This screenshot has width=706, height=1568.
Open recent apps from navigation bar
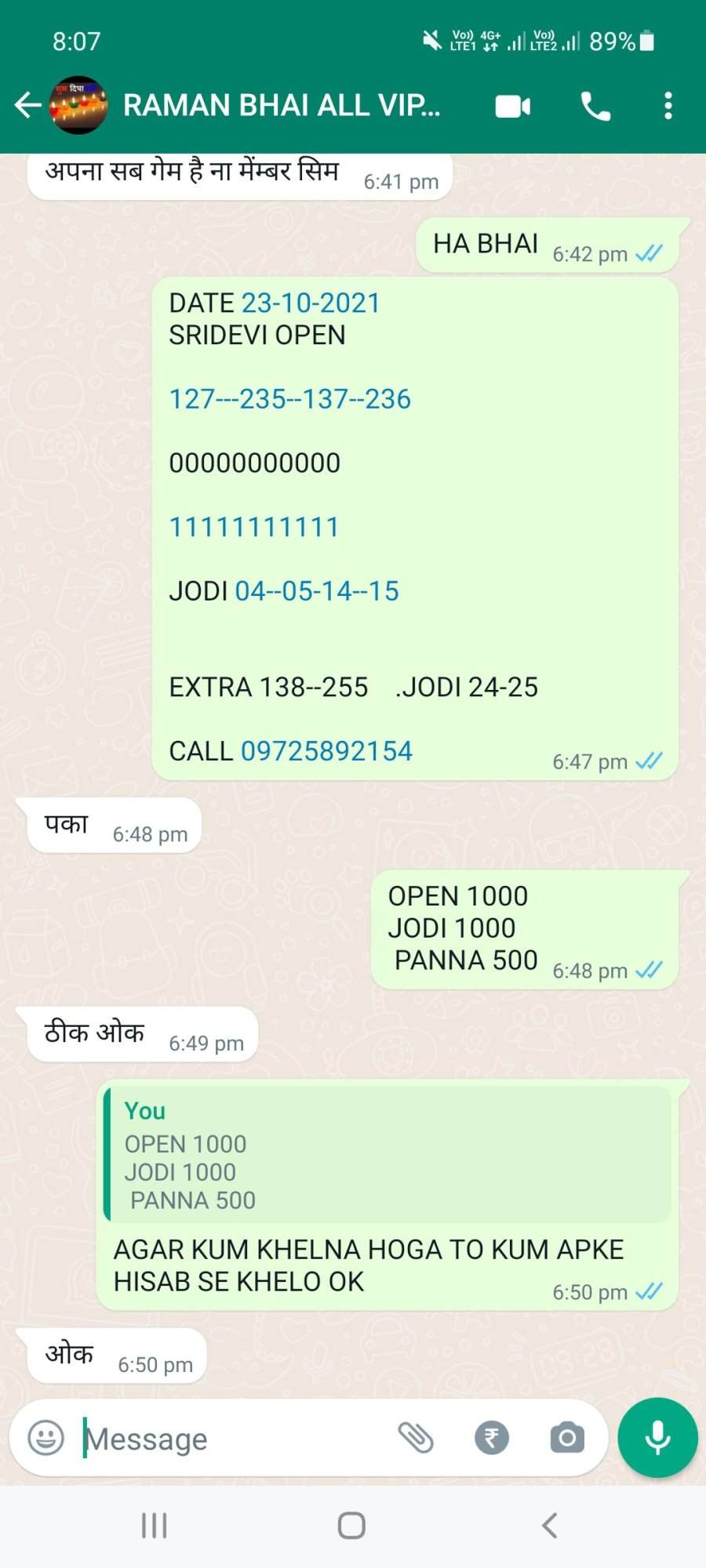[x=155, y=1526]
